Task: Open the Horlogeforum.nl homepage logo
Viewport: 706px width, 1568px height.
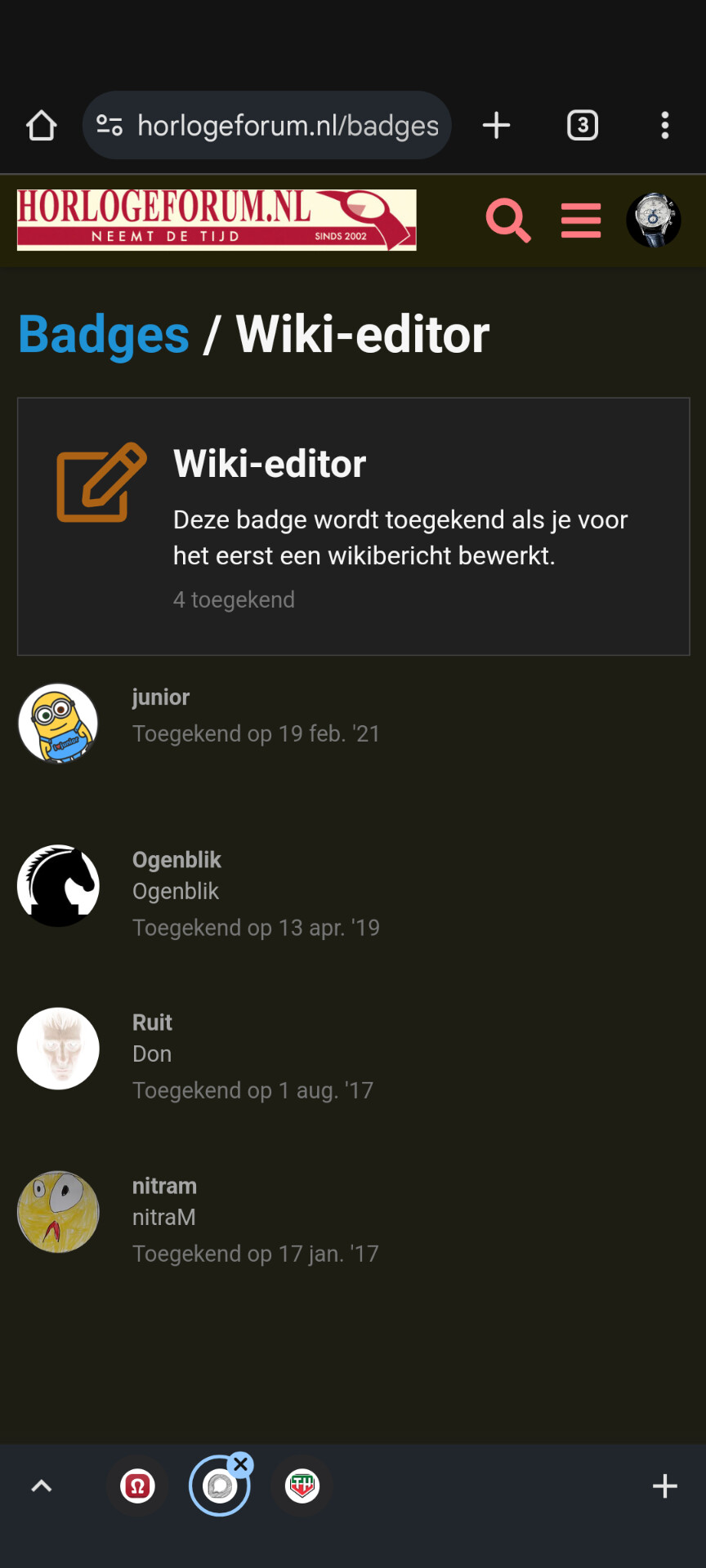Action: tap(217, 220)
